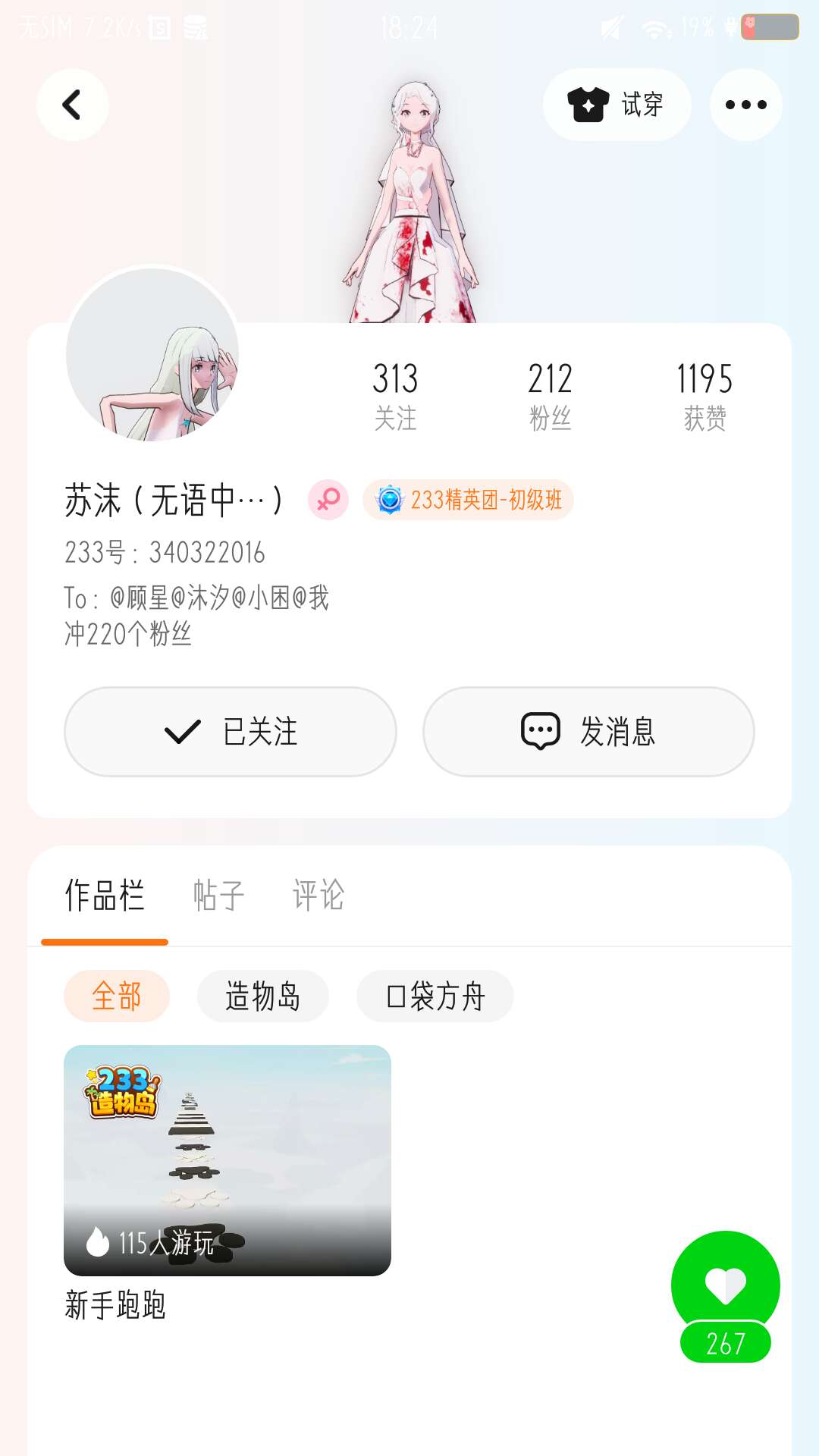Screen dimensions: 819x1456
Task: Filter works by 造物岛 chip
Action: (x=262, y=996)
